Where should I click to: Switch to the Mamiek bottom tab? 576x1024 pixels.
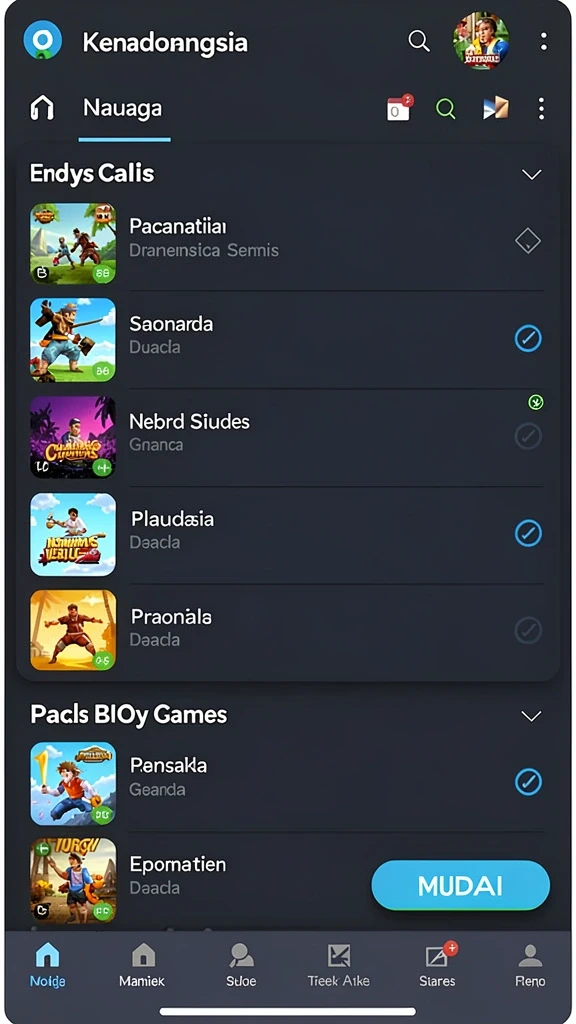(x=142, y=965)
